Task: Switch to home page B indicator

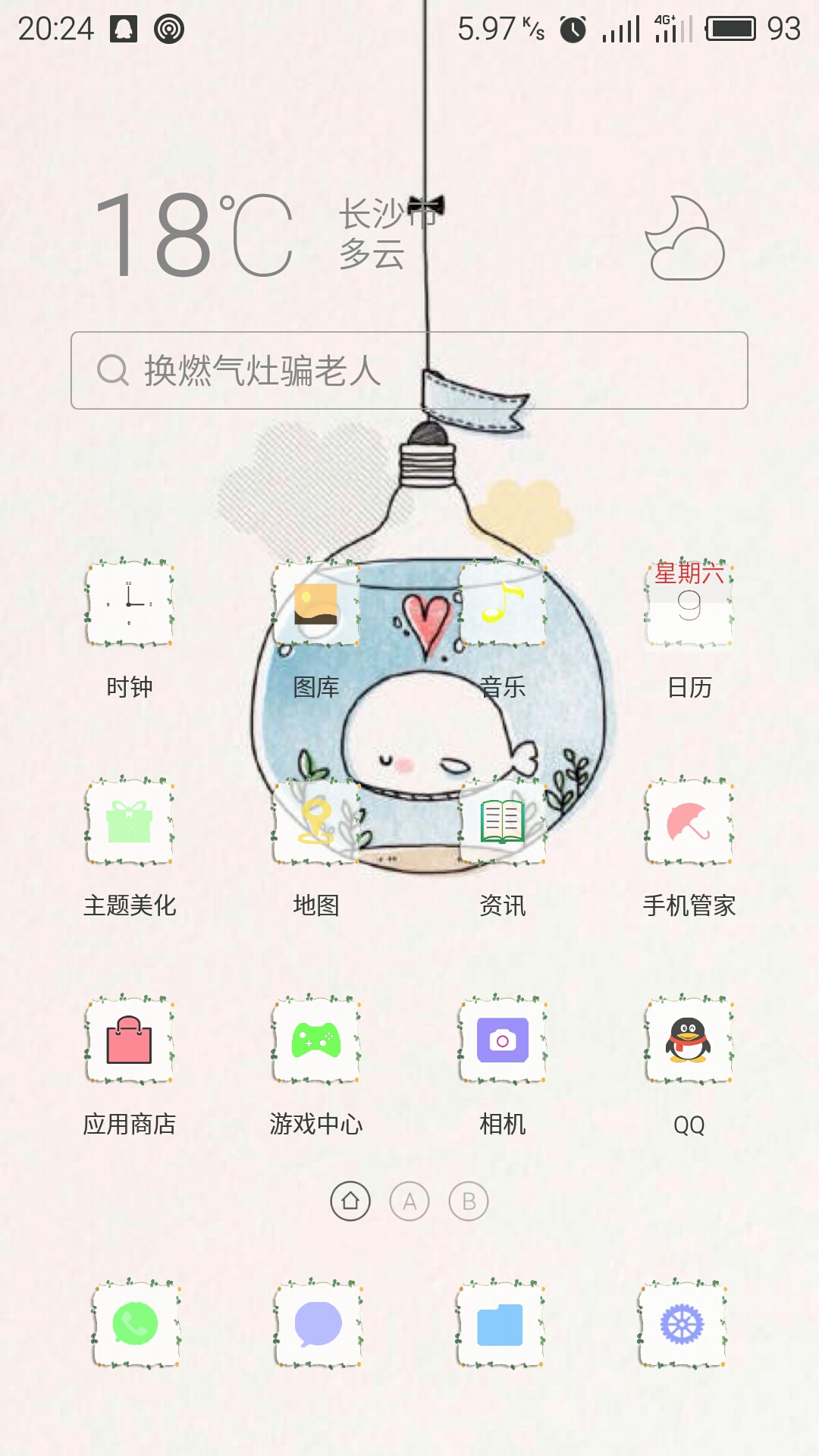Action: [x=469, y=1201]
